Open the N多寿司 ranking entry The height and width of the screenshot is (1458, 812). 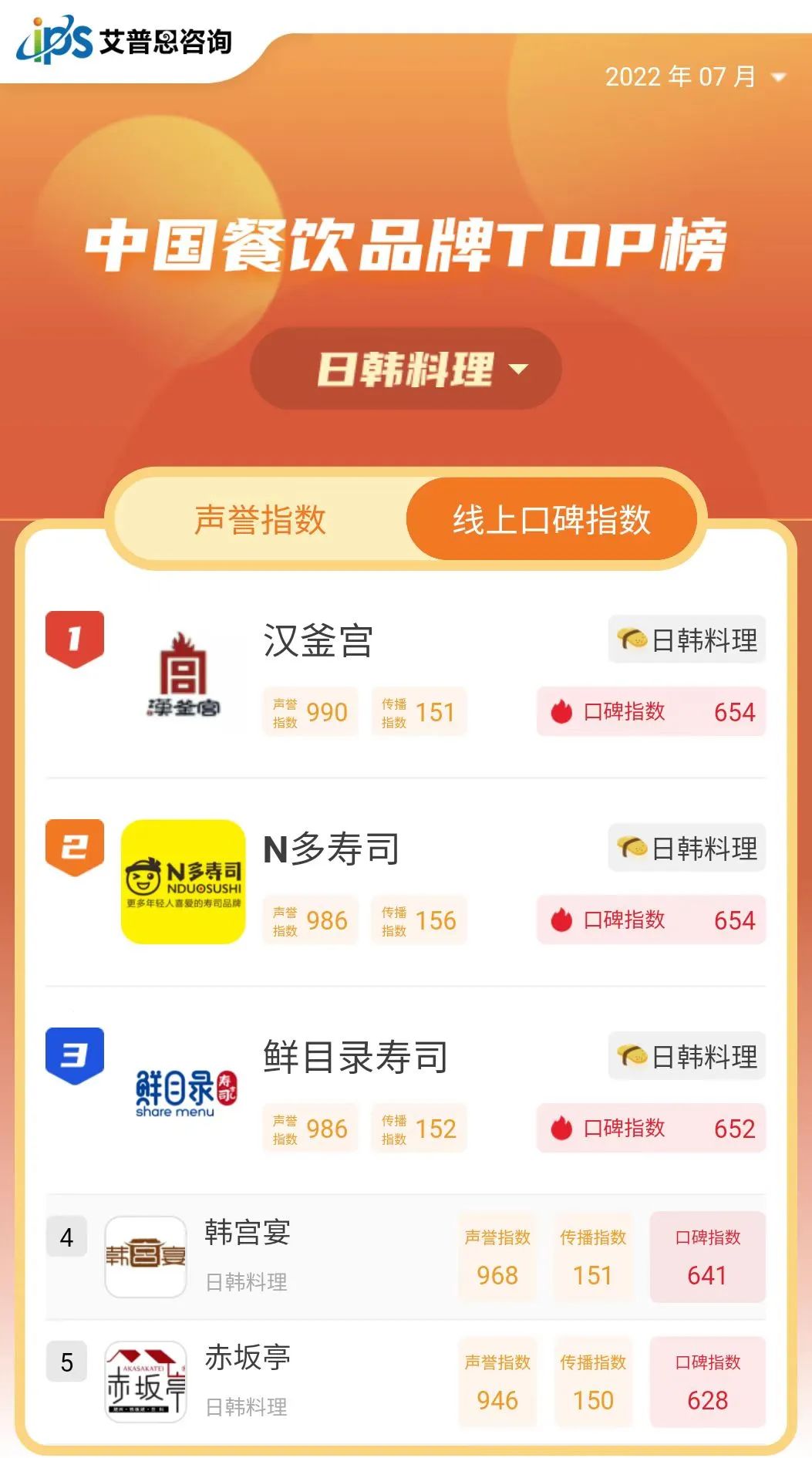pos(331,849)
